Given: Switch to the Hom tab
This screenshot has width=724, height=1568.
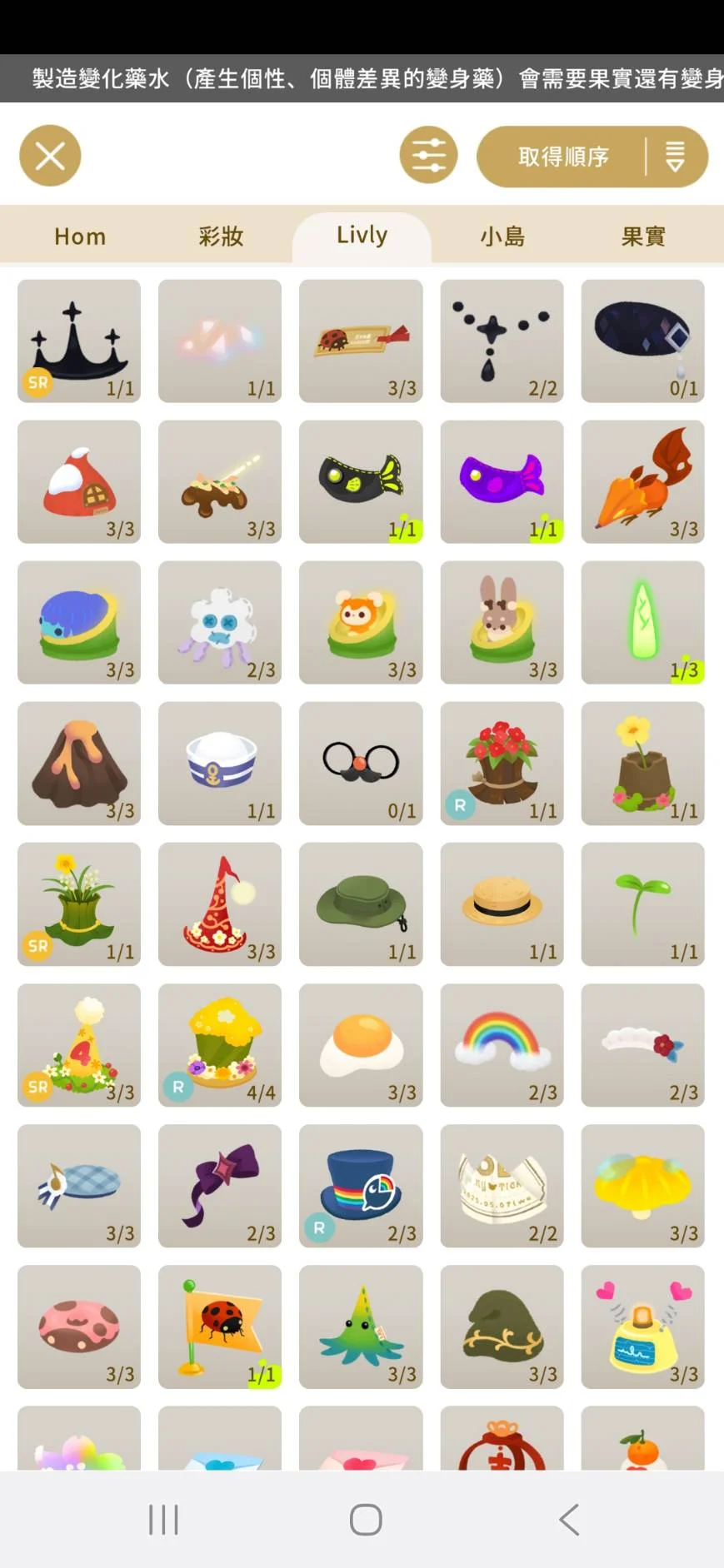Looking at the screenshot, I should click(x=80, y=236).
